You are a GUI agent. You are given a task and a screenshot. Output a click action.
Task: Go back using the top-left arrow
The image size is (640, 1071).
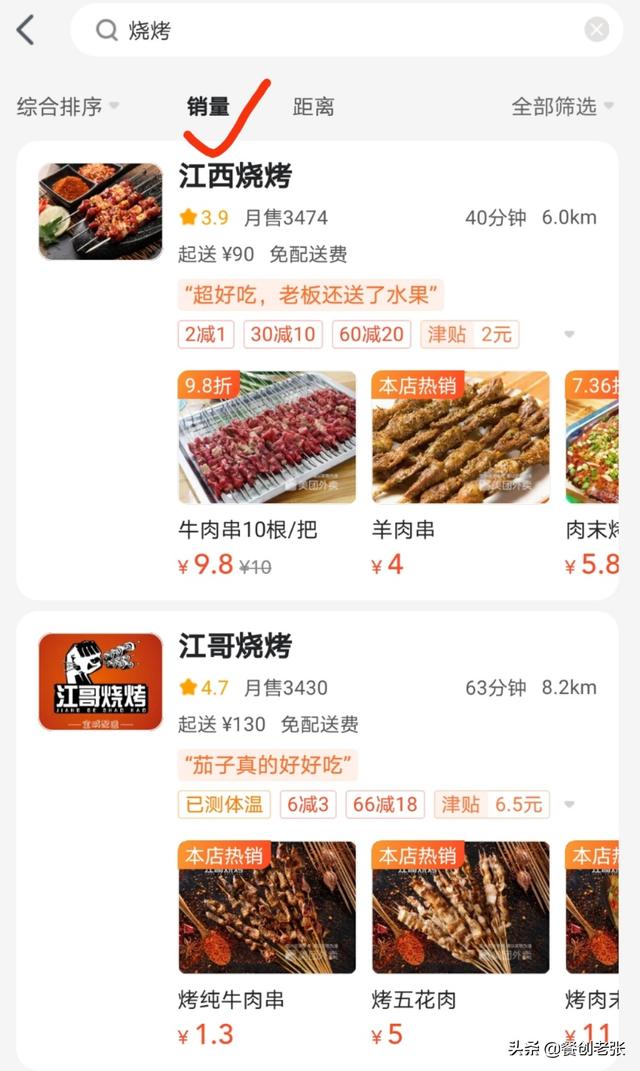pyautogui.click(x=25, y=30)
